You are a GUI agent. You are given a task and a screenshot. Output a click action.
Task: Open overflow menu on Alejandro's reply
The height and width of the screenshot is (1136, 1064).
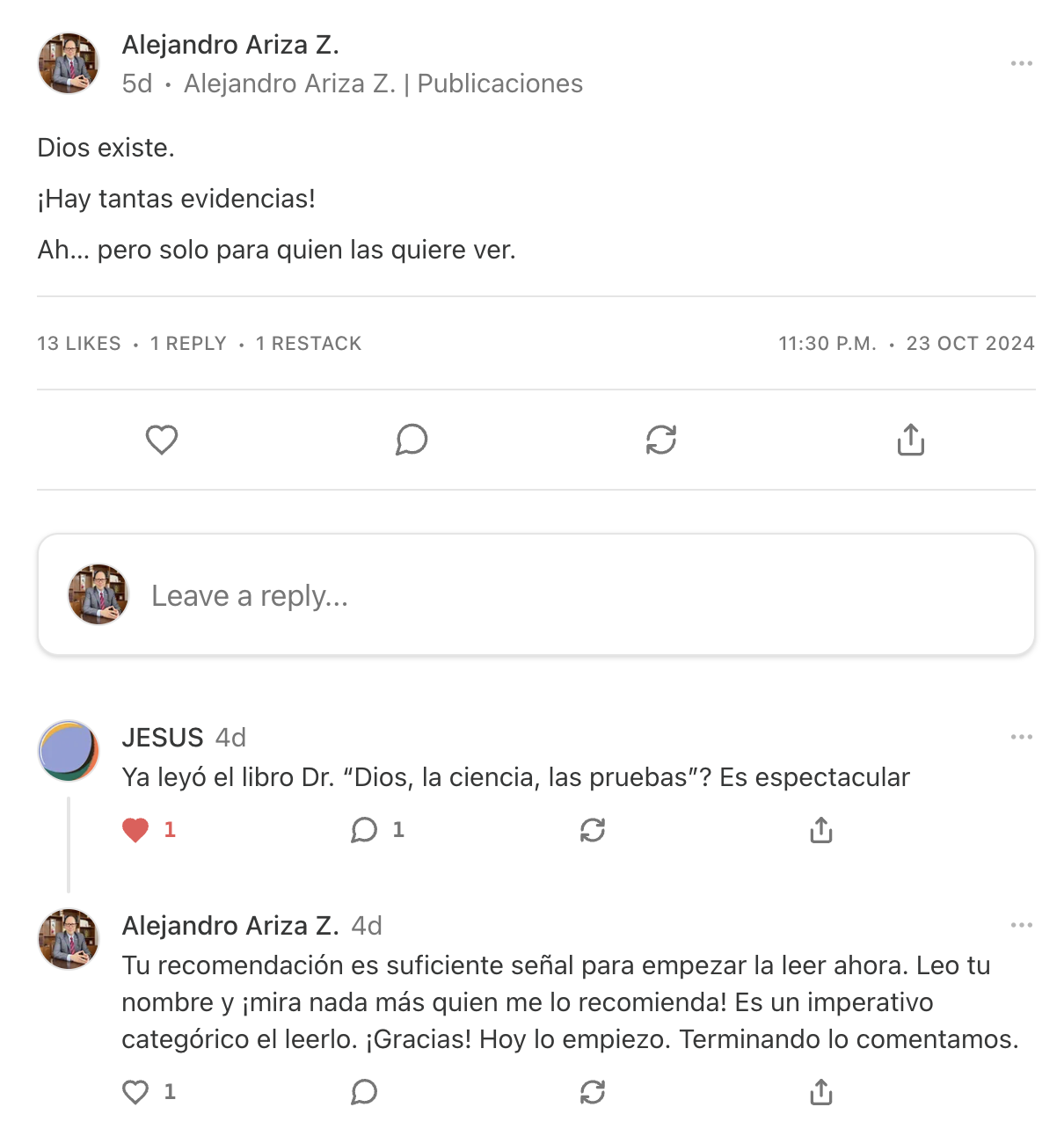tap(1021, 925)
